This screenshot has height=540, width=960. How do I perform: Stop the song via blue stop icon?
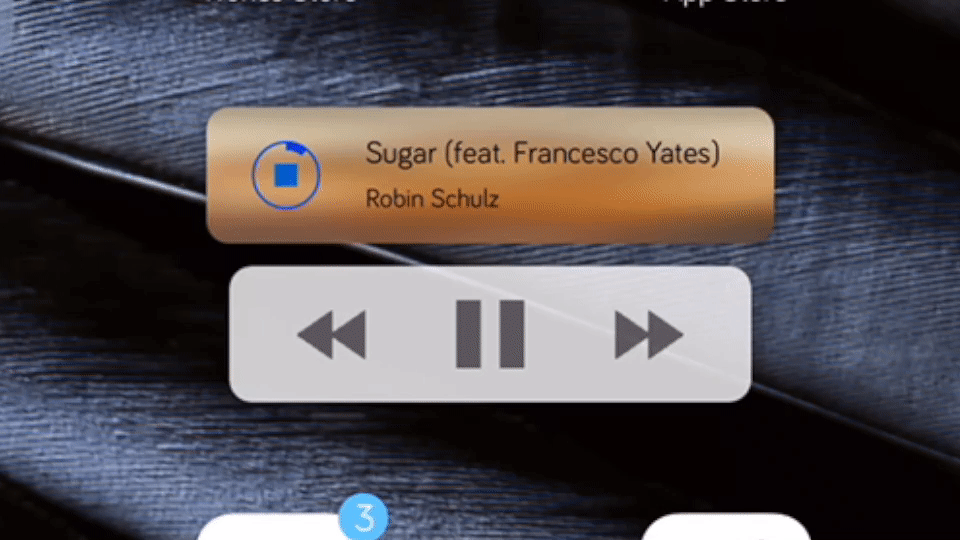[286, 175]
